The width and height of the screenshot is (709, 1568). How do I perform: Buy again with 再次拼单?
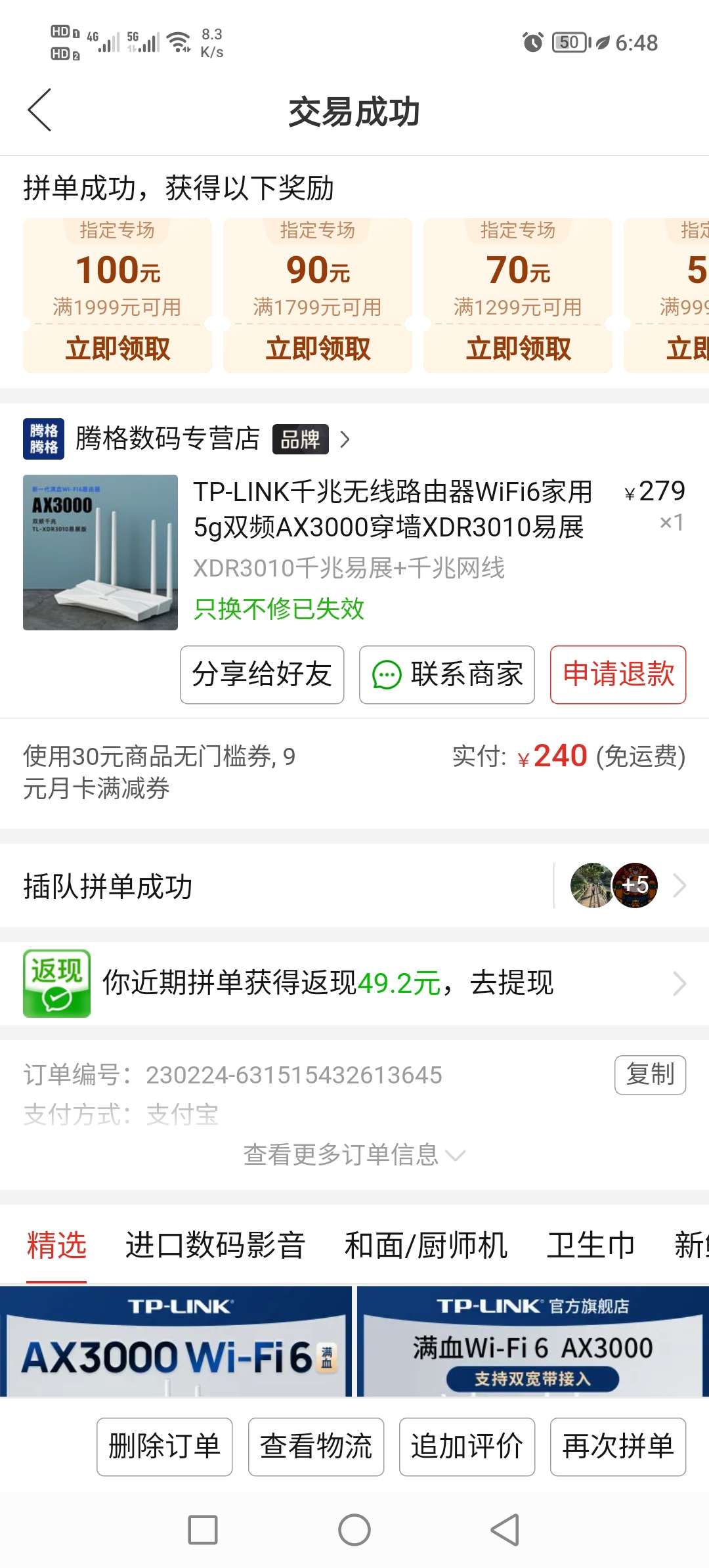[x=618, y=1447]
